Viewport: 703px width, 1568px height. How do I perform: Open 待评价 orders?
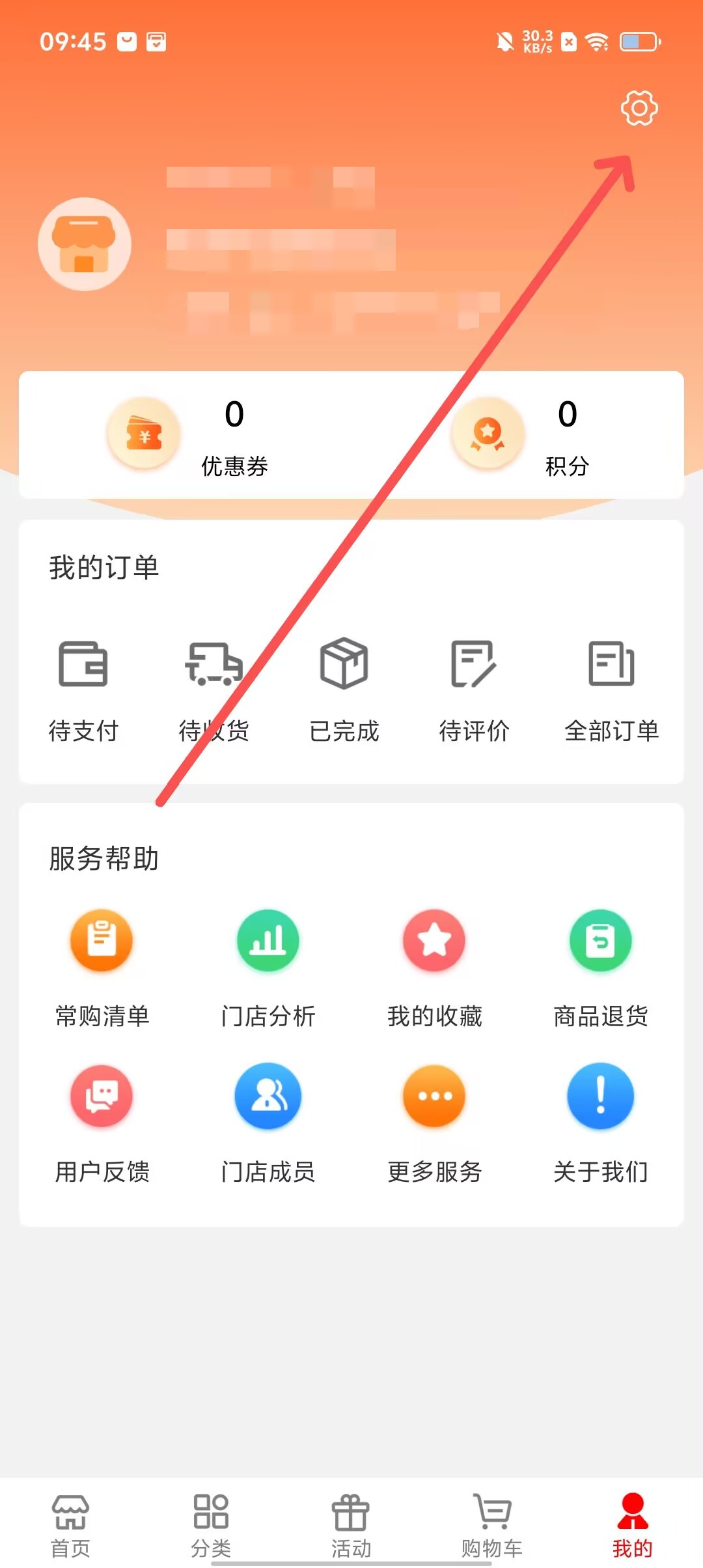click(474, 690)
